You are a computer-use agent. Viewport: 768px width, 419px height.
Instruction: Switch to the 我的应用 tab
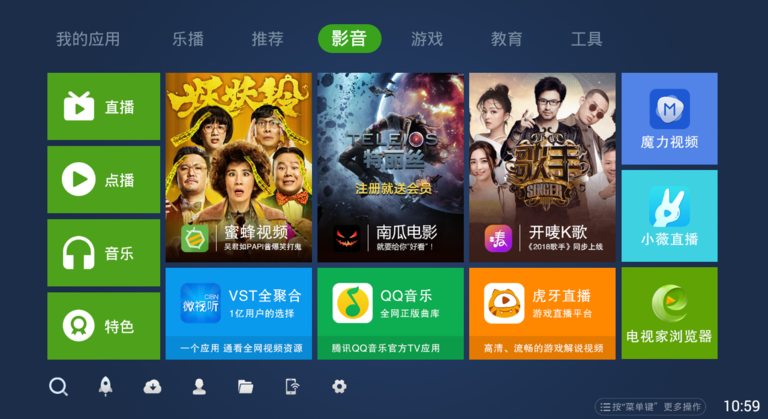point(88,39)
